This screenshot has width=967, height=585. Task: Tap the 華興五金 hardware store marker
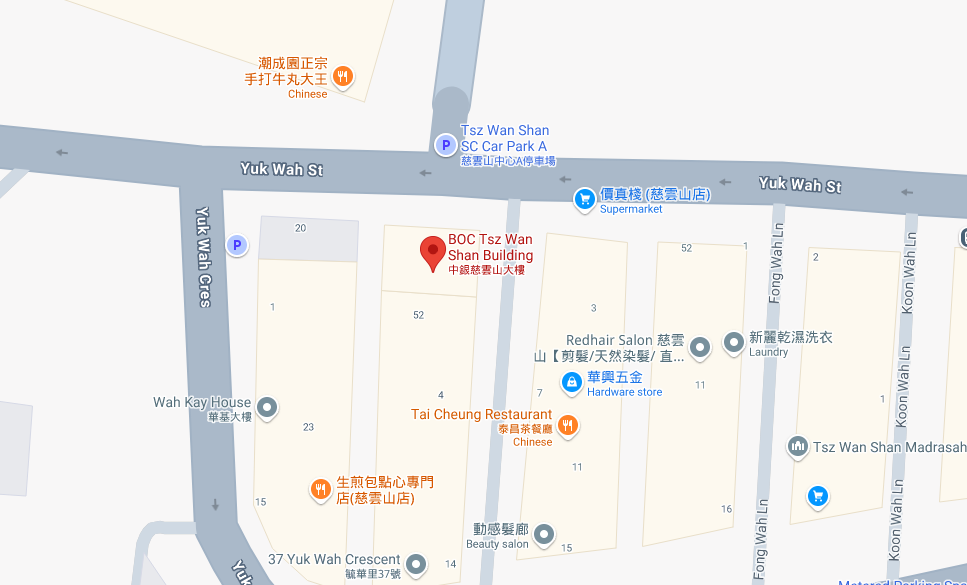pyautogui.click(x=571, y=382)
